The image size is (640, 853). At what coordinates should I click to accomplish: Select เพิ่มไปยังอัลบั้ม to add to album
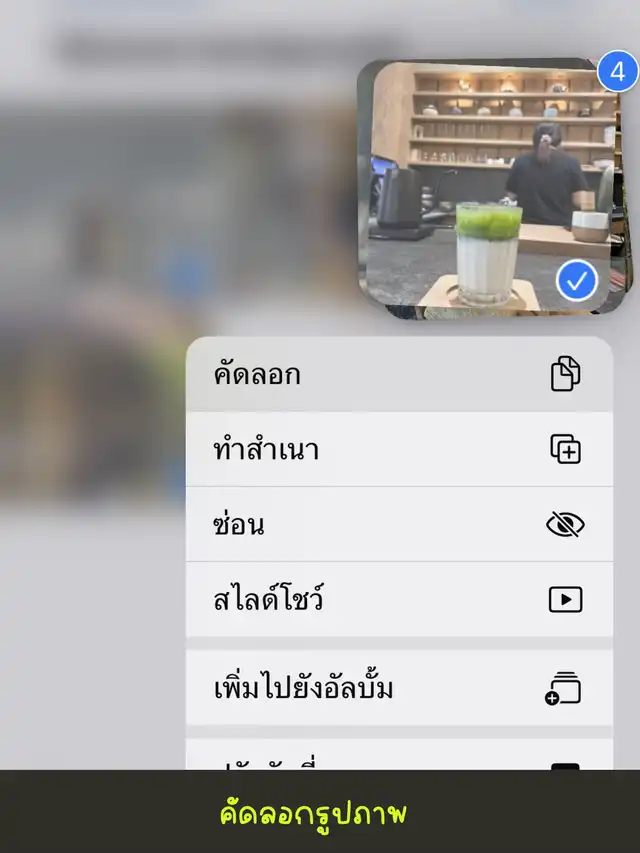point(399,688)
